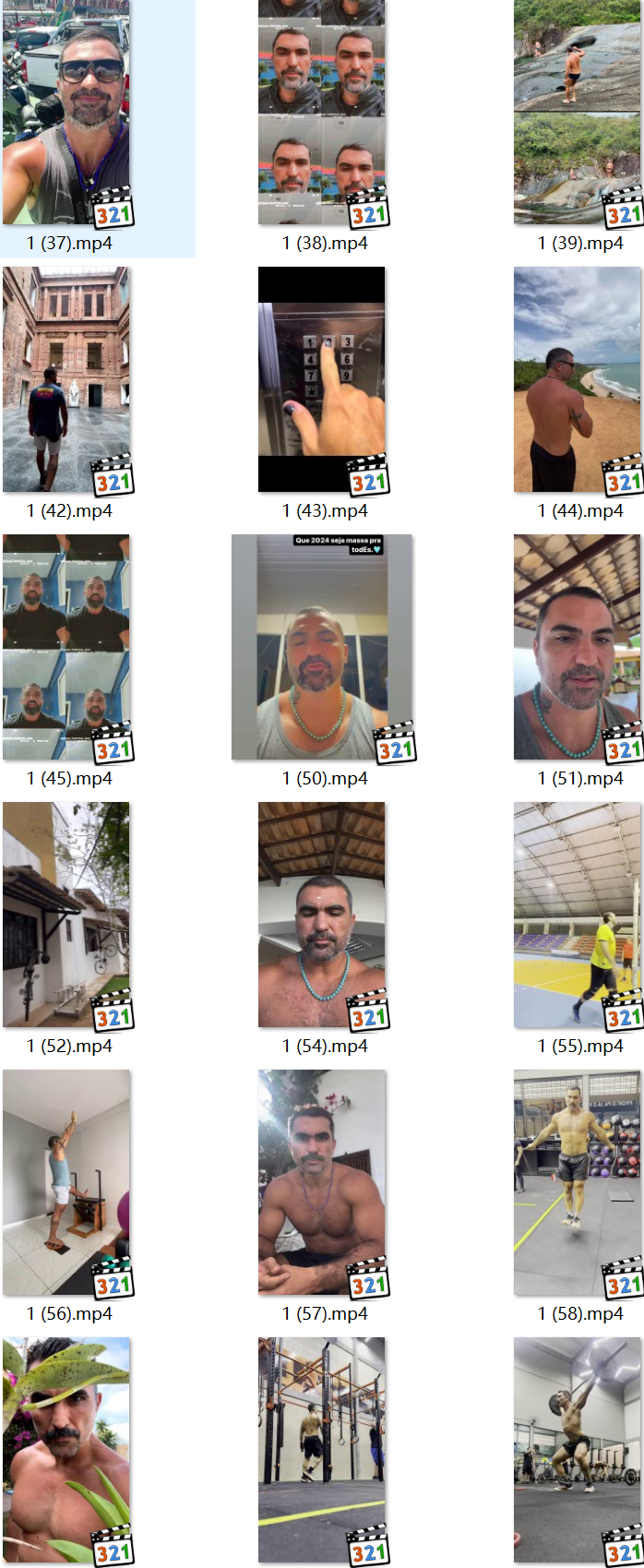Screen dimensions: 644x1568
Task: Open the 1 (56).mp4 video
Action: pos(66,1182)
